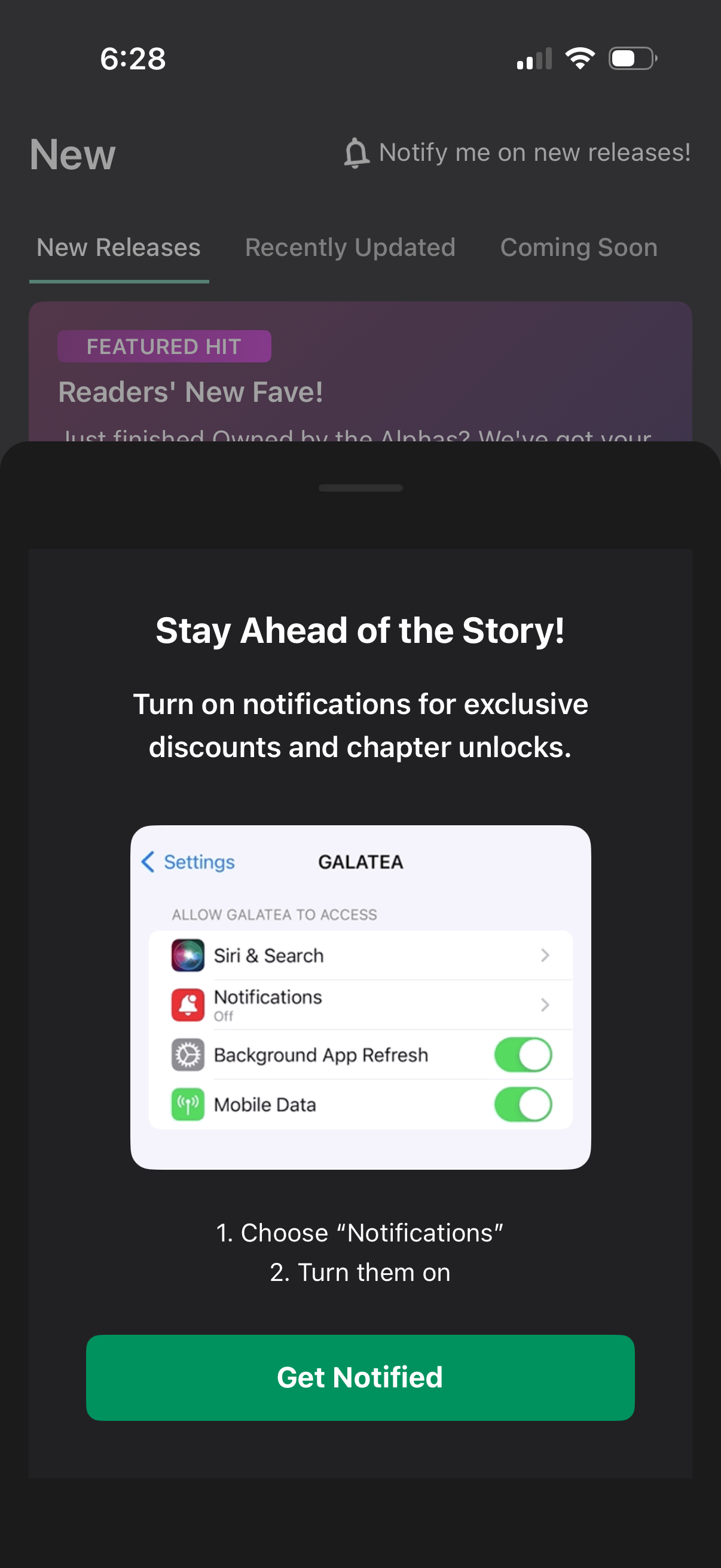Image resolution: width=721 pixels, height=1568 pixels.
Task: Disable the Mobile Data switch
Action: [524, 1104]
